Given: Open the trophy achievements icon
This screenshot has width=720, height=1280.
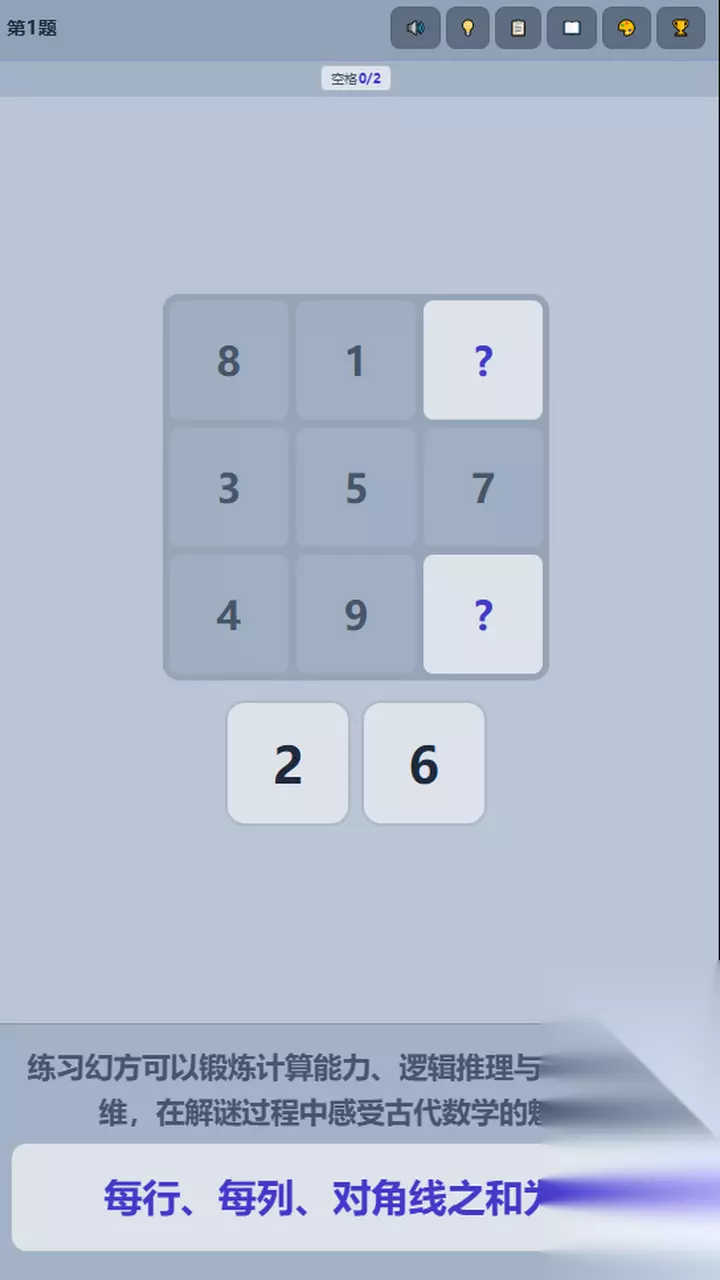Looking at the screenshot, I should pyautogui.click(x=681, y=28).
